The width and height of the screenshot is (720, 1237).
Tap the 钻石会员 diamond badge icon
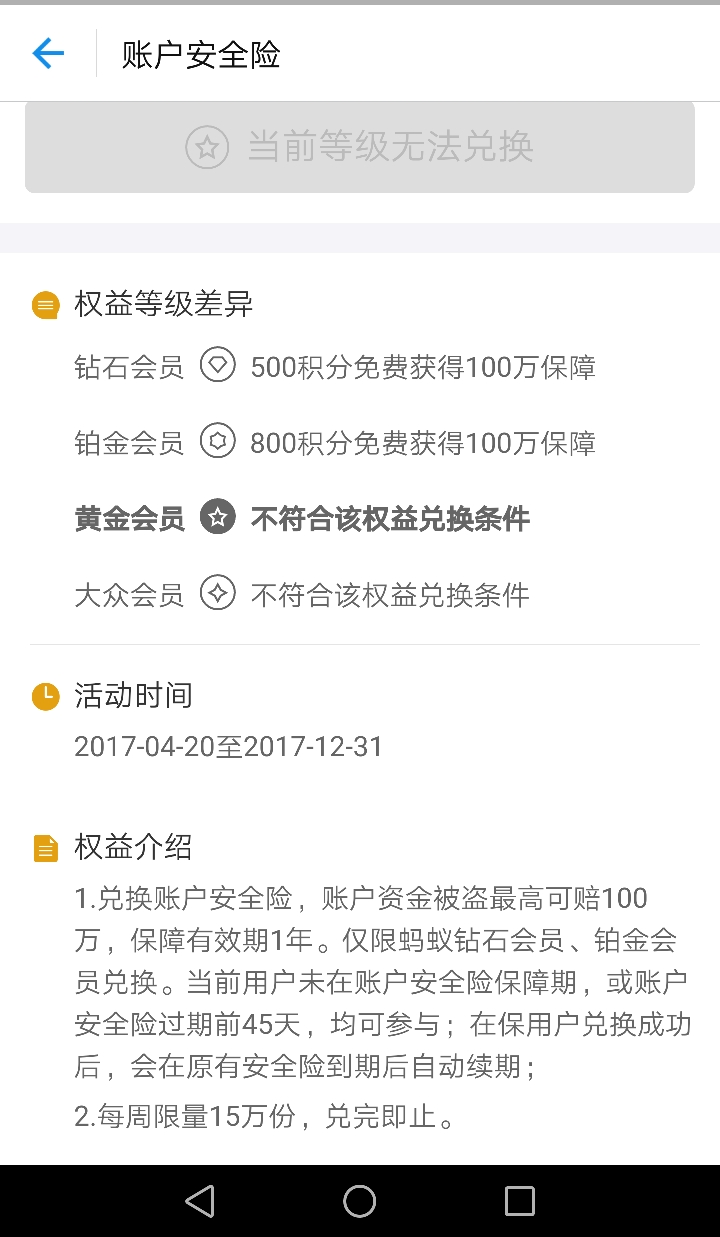point(217,367)
